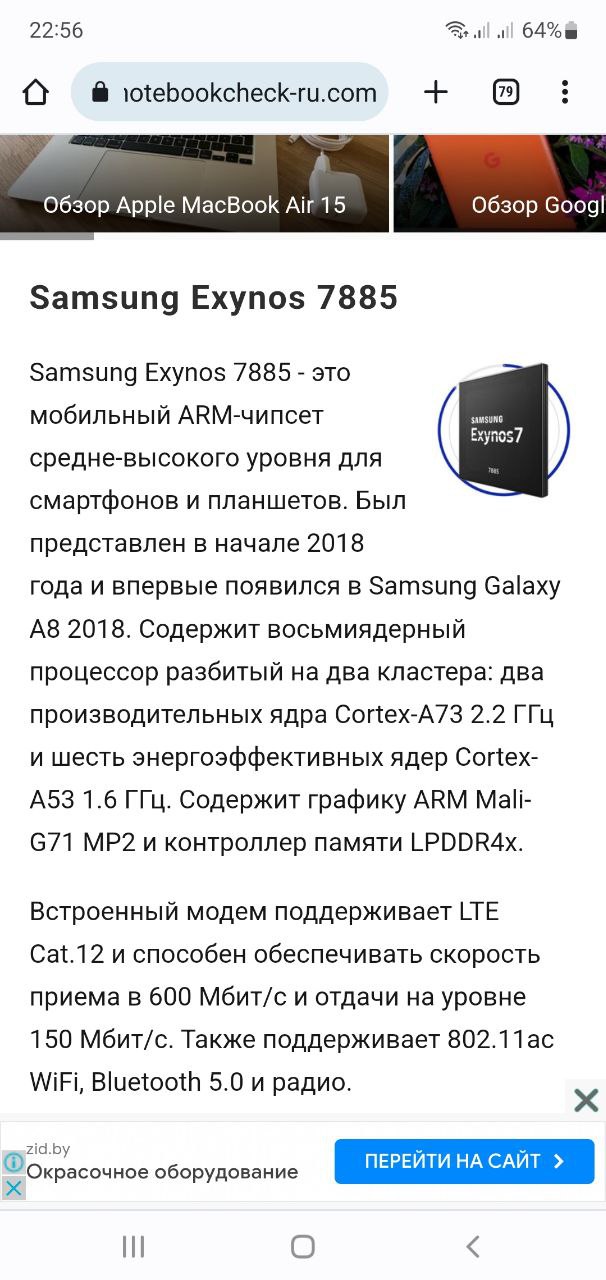Tap the ПЕРЕЙТИ НА САЙТ button
Screen dimensions: 606x1280
pos(464,1161)
